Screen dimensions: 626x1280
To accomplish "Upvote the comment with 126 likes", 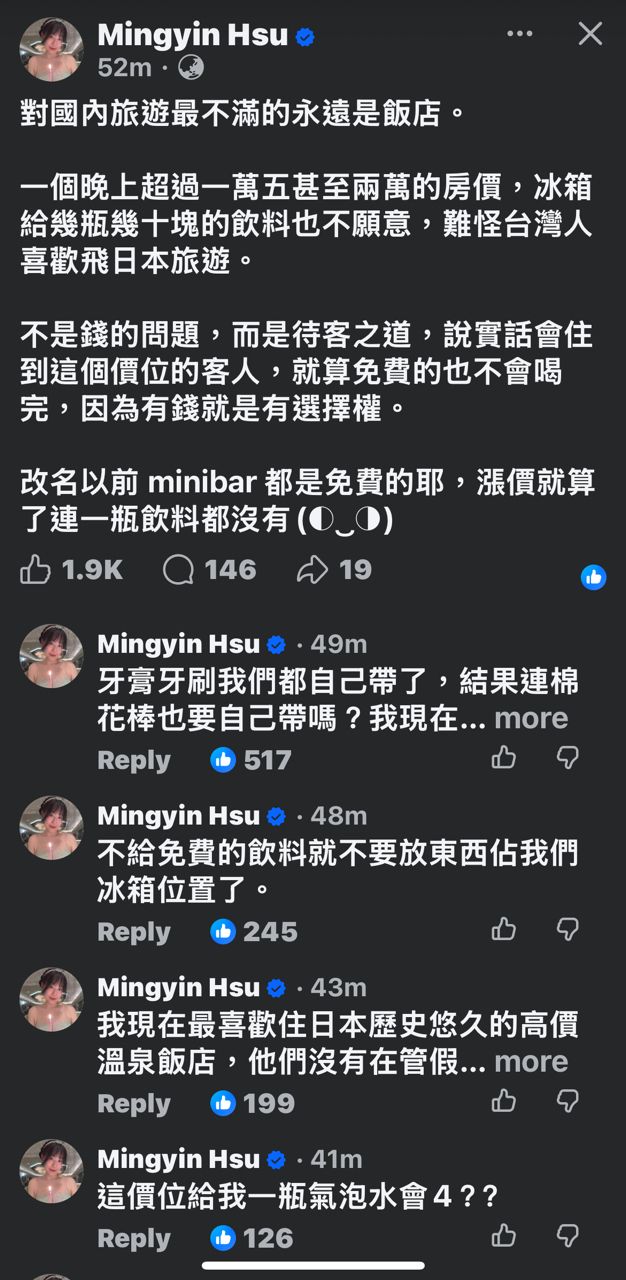I will 504,1236.
